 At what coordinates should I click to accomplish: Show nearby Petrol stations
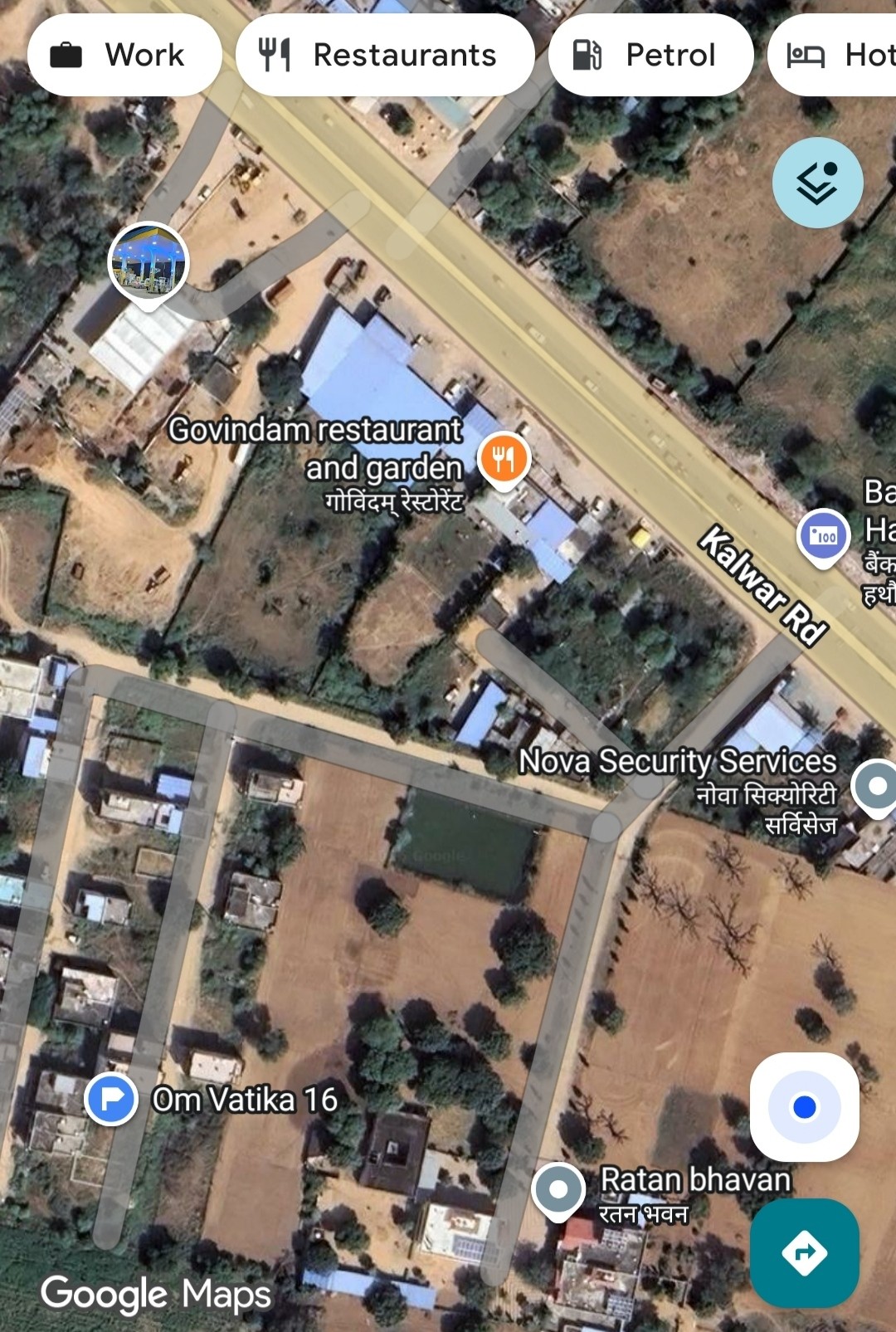650,55
